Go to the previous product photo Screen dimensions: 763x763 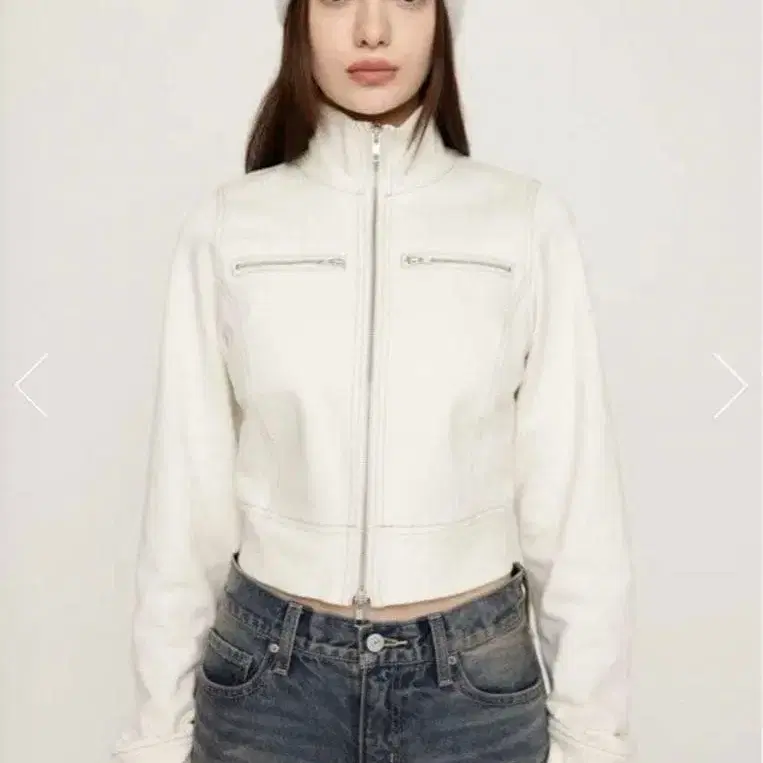31,385
